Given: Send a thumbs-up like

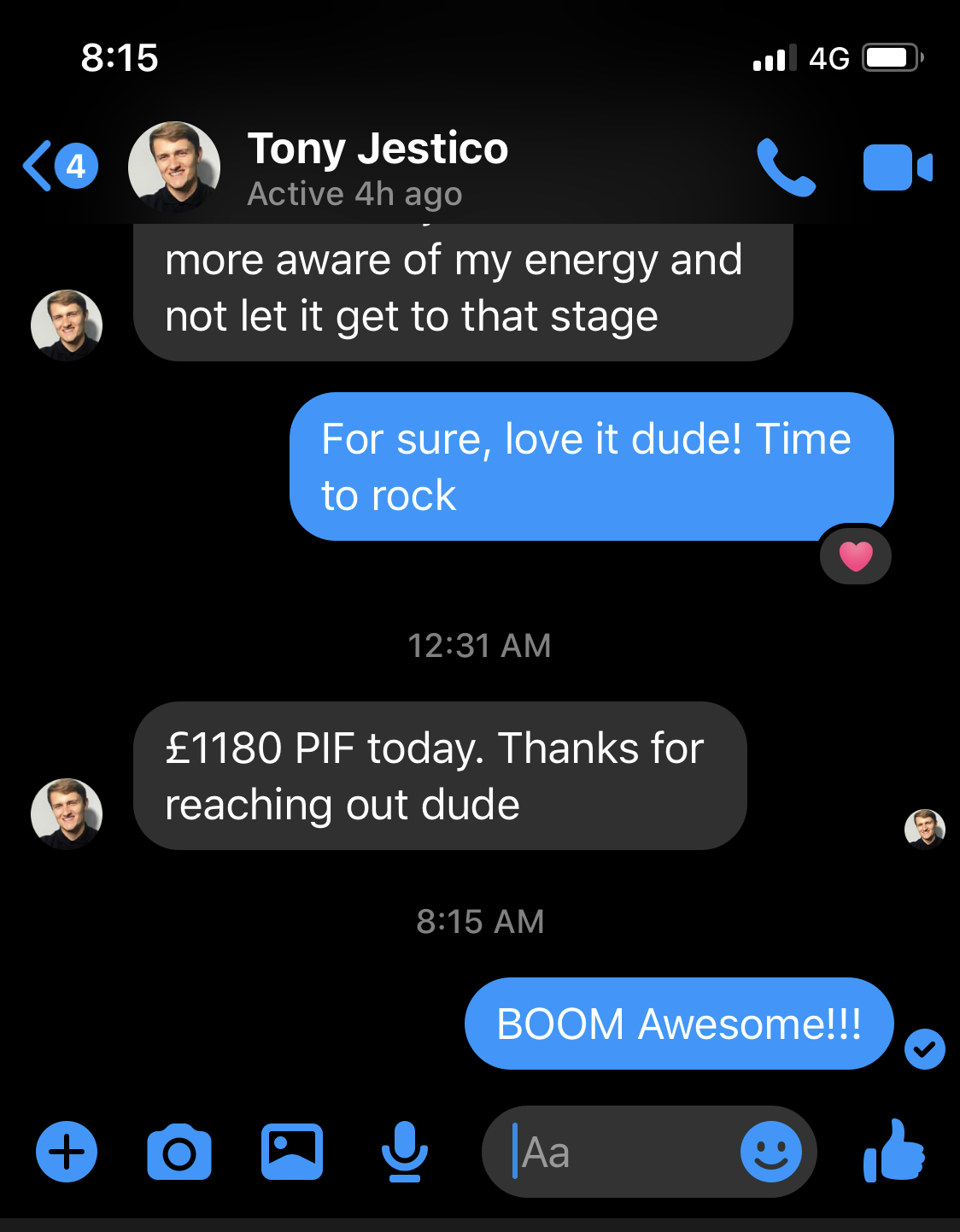Looking at the screenshot, I should (x=895, y=1151).
